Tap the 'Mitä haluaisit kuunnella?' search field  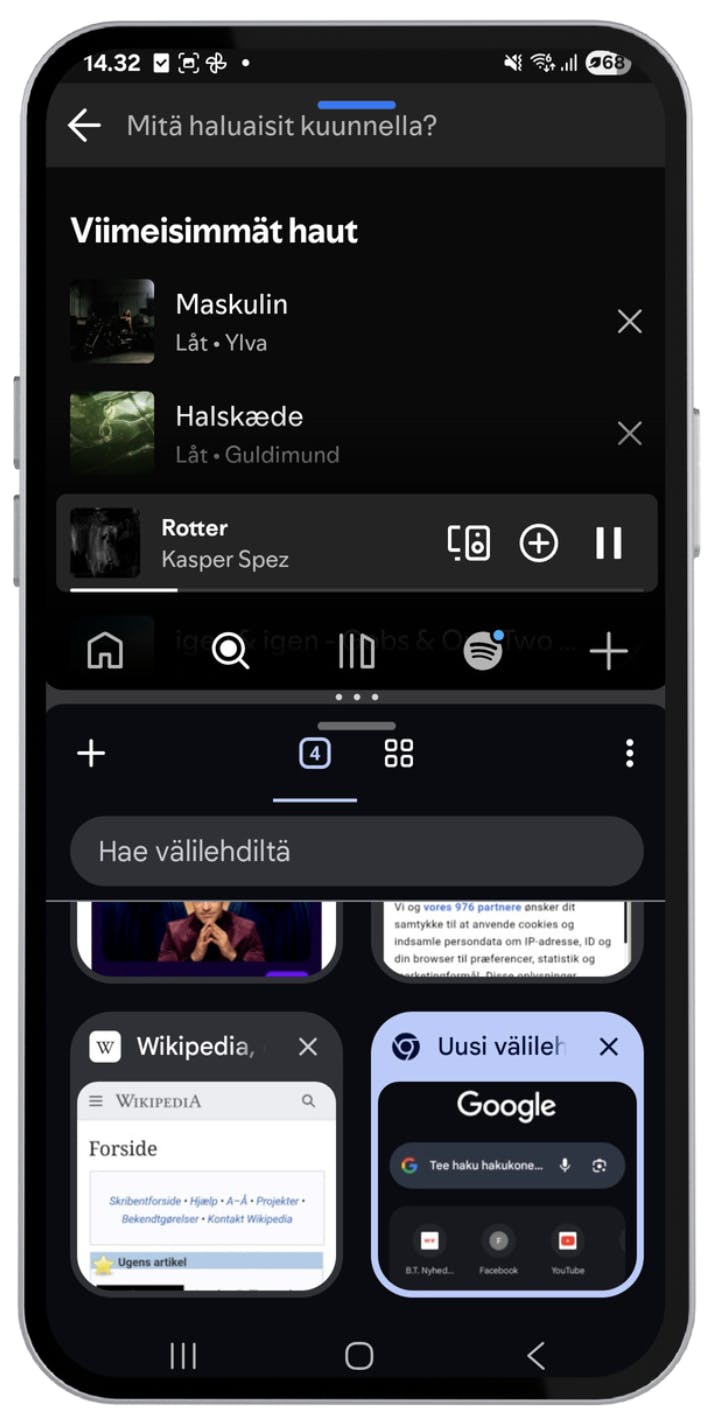[x=300, y=126]
